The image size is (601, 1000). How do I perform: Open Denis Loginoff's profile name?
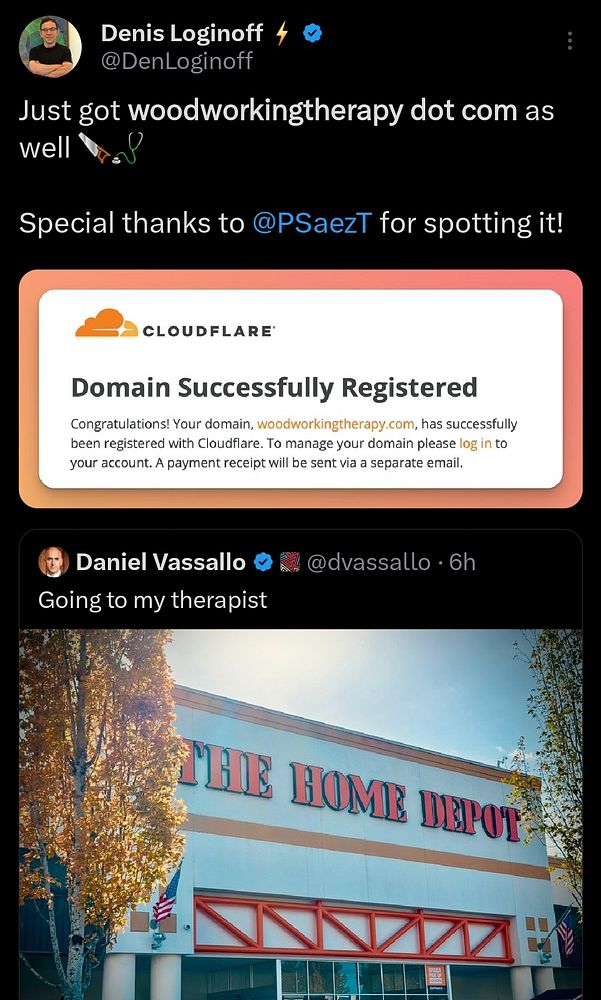[179, 33]
